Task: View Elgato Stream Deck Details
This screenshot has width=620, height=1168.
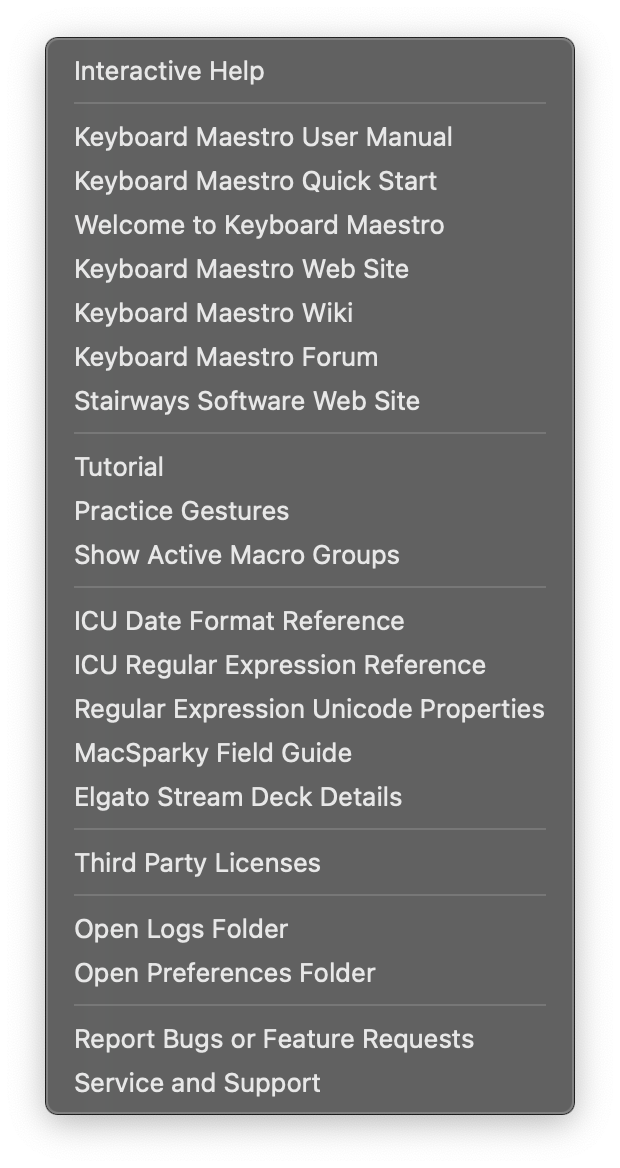Action: pyautogui.click(x=238, y=797)
